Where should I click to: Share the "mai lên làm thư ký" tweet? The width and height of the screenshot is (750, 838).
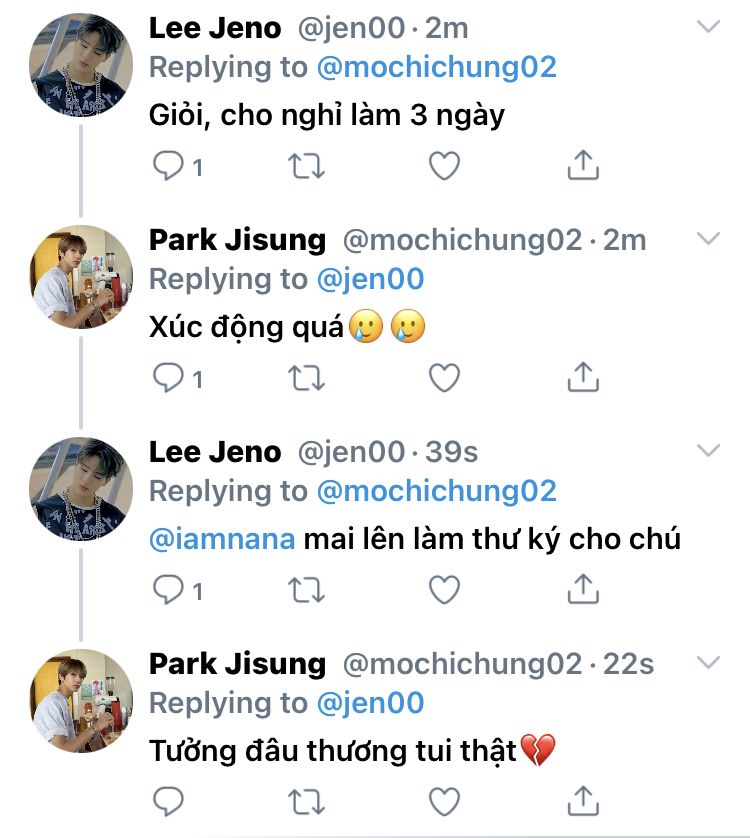coord(582,590)
